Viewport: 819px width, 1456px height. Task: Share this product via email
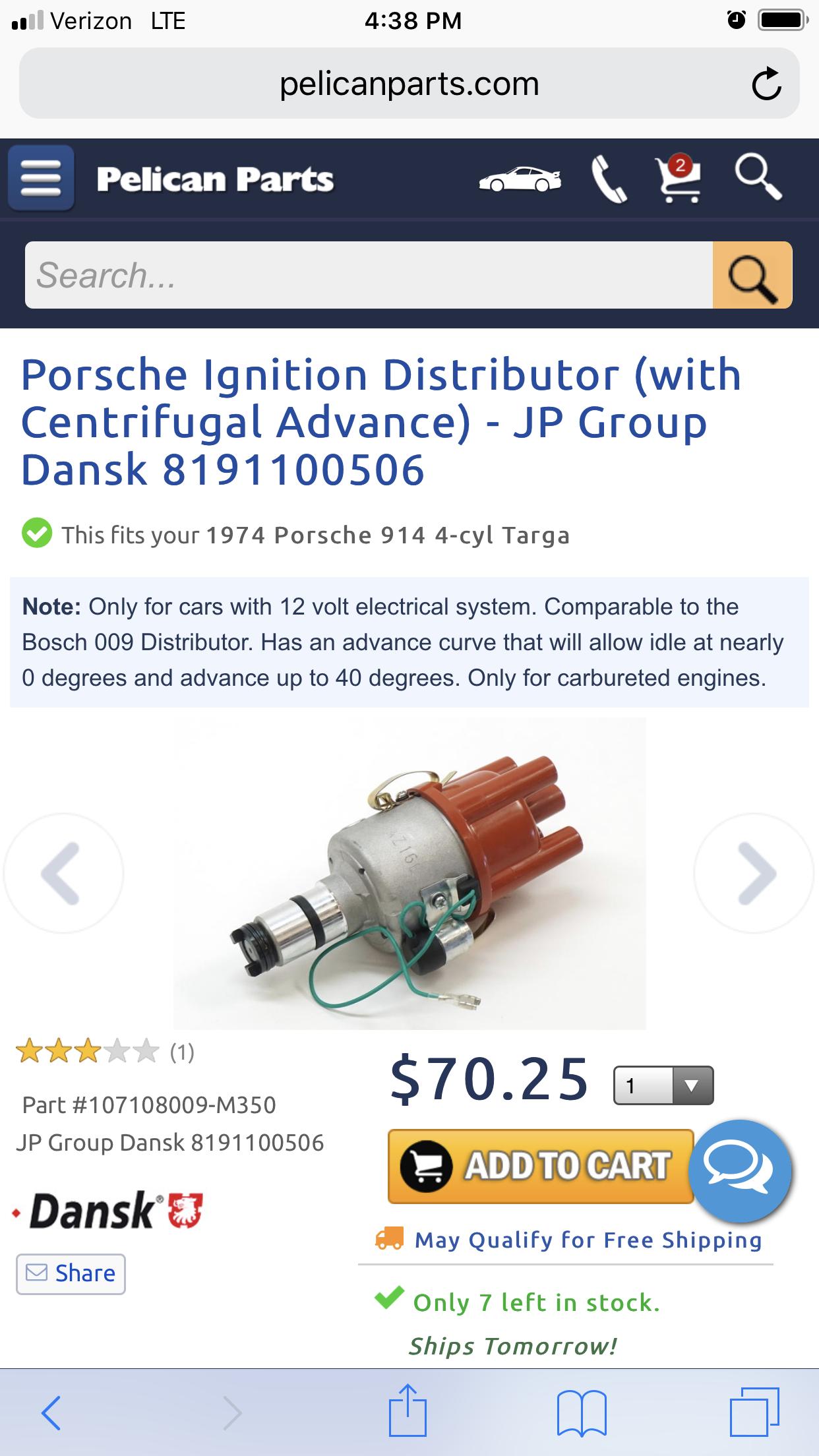(71, 1273)
